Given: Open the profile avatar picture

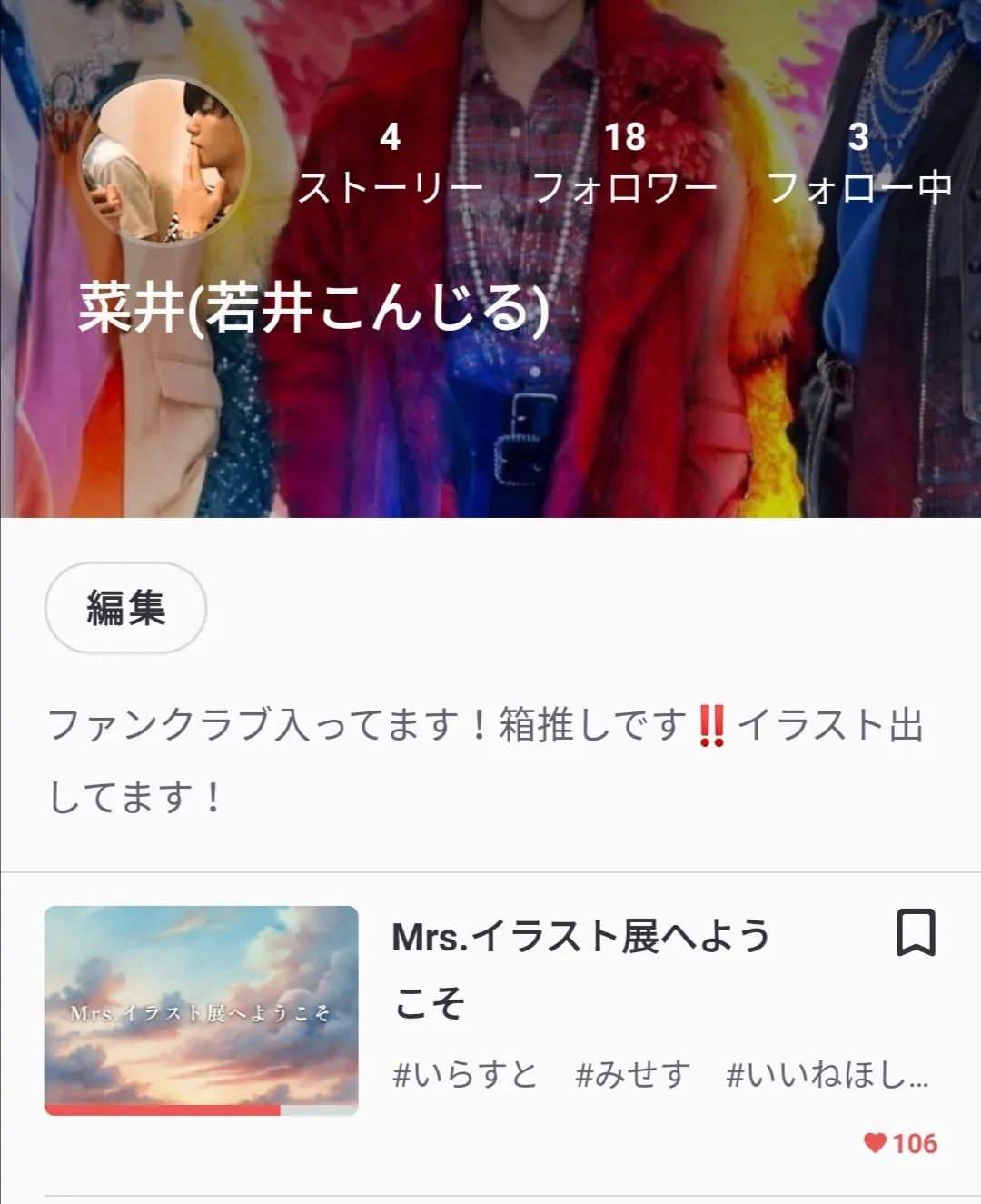Looking at the screenshot, I should tap(164, 161).
